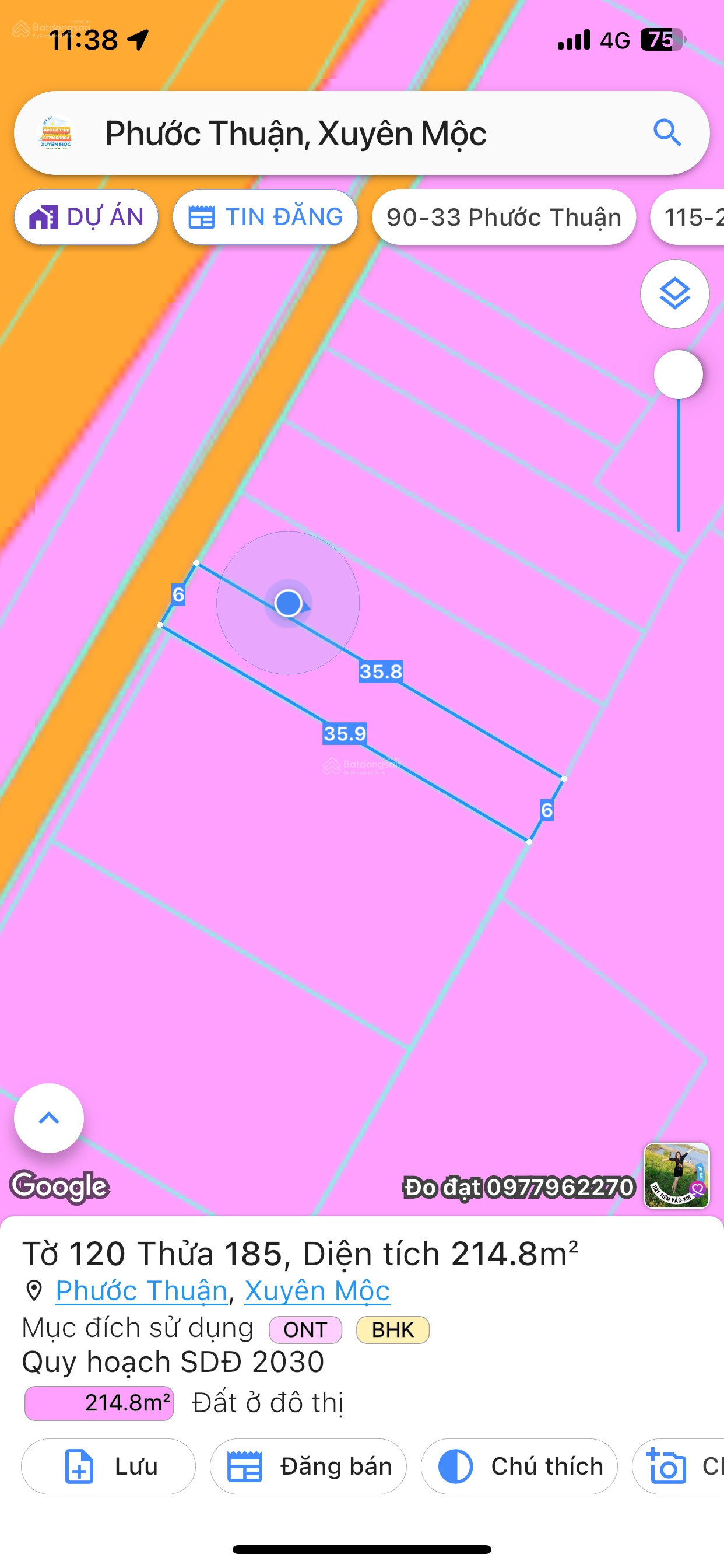
Task: Save this land plot with Lưu
Action: (108, 1466)
